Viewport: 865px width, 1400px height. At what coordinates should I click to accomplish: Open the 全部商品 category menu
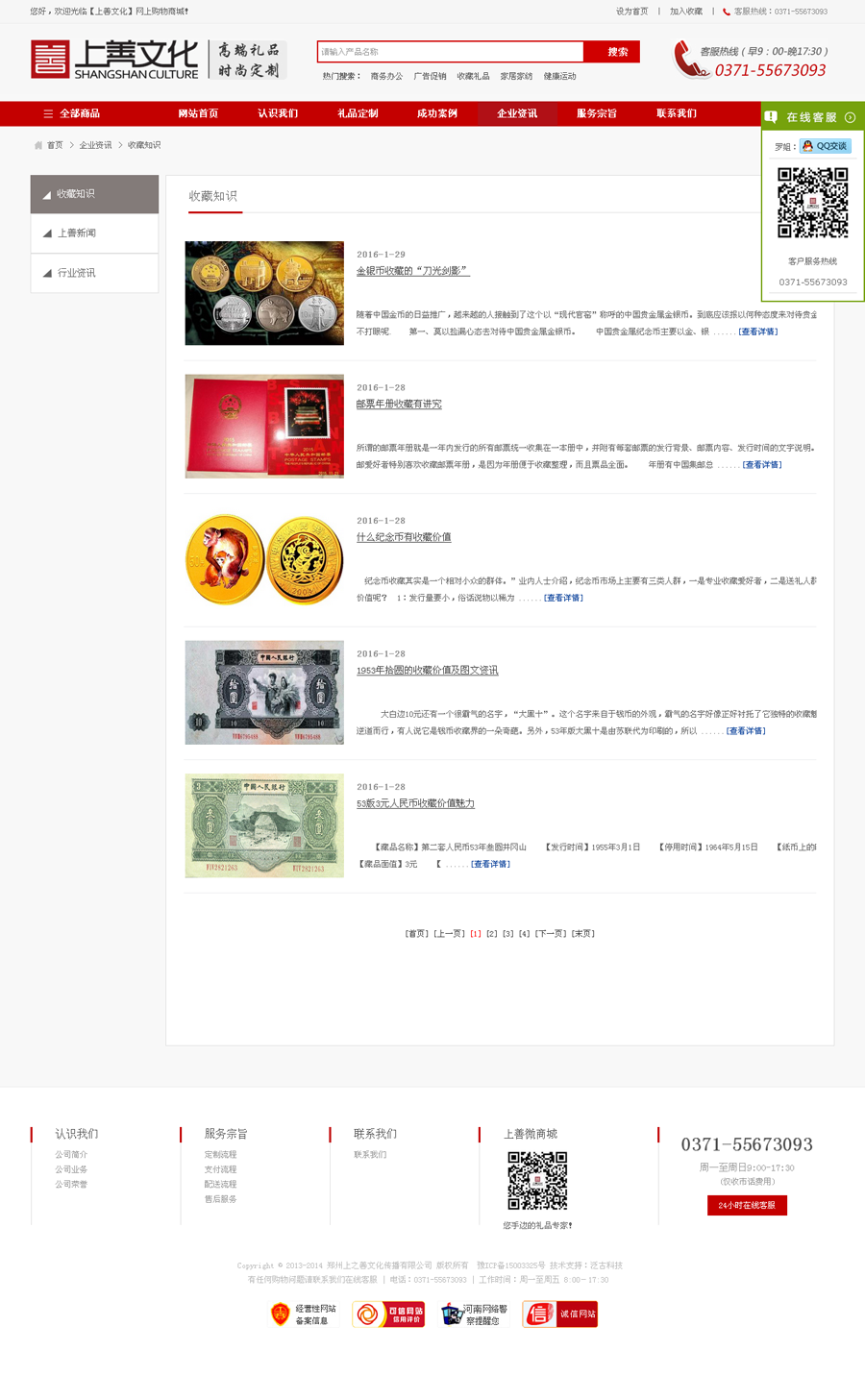72,113
